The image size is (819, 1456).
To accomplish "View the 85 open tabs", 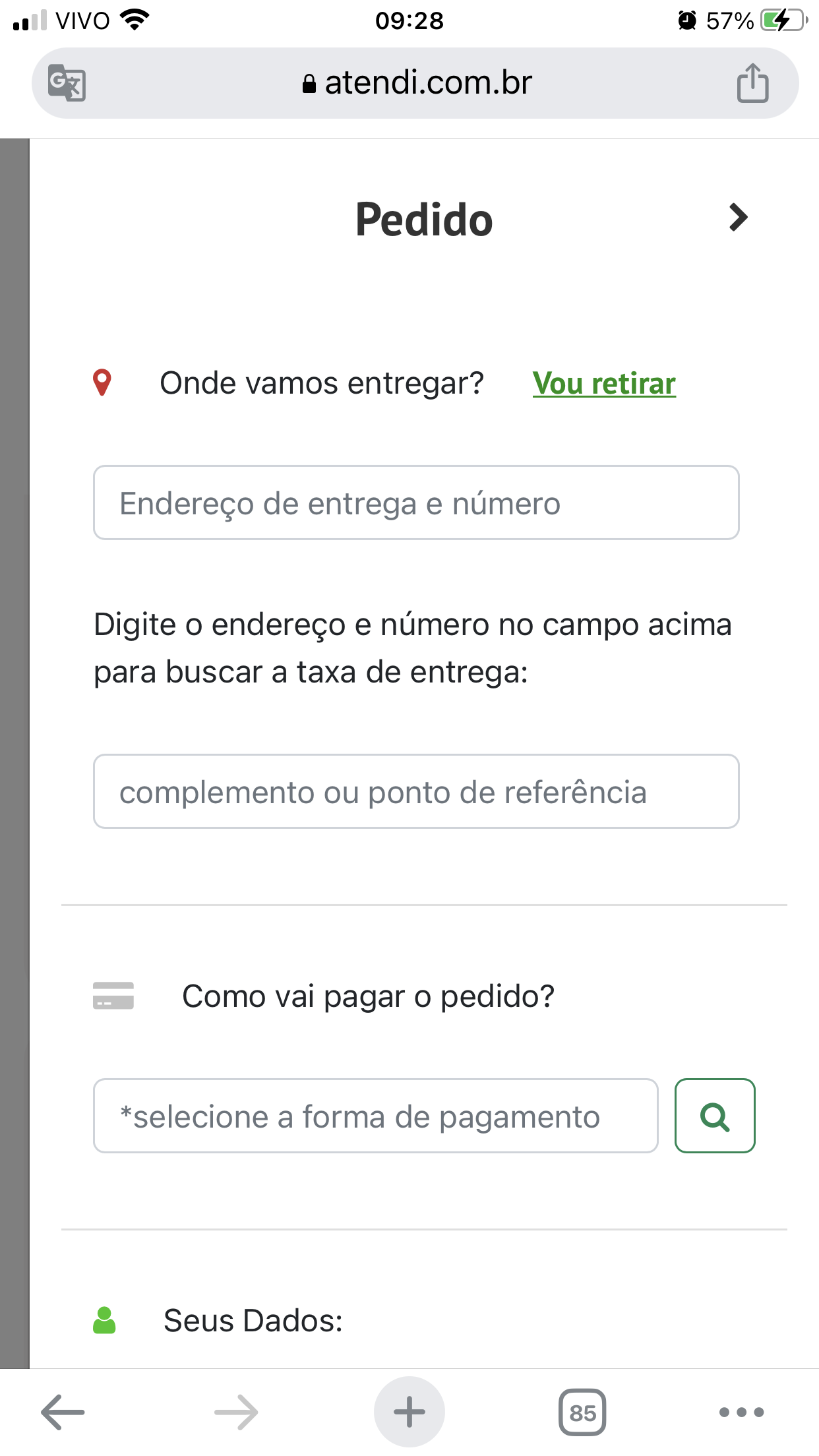I will pos(582,1412).
